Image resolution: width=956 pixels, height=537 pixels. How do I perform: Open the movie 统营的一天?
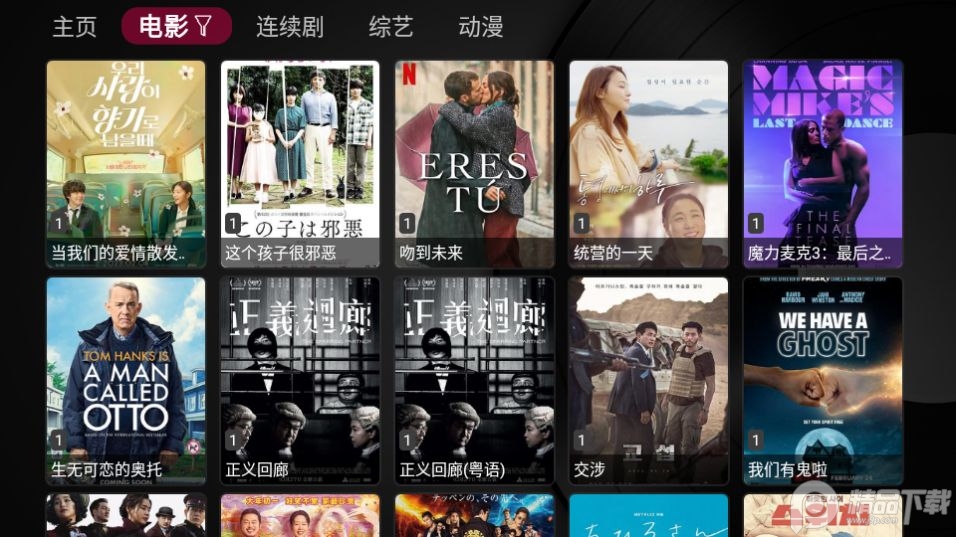648,164
